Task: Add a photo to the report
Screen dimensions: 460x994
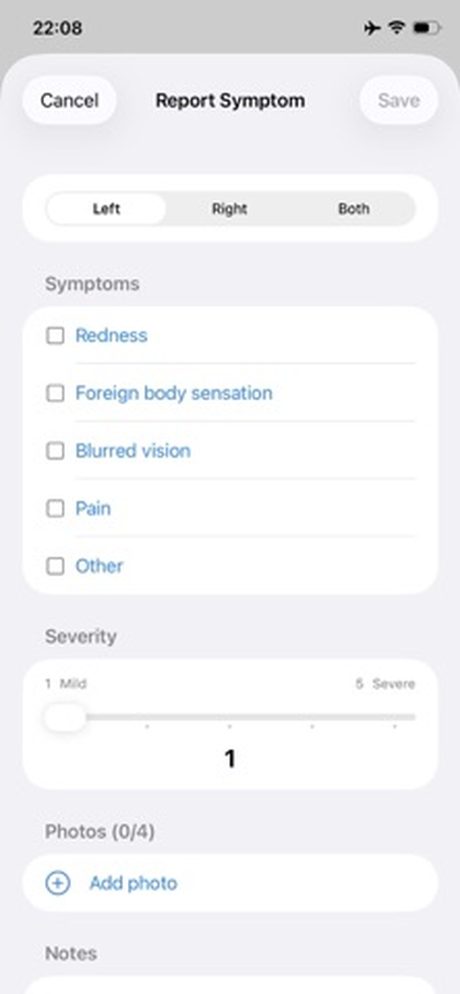Action: (230, 883)
